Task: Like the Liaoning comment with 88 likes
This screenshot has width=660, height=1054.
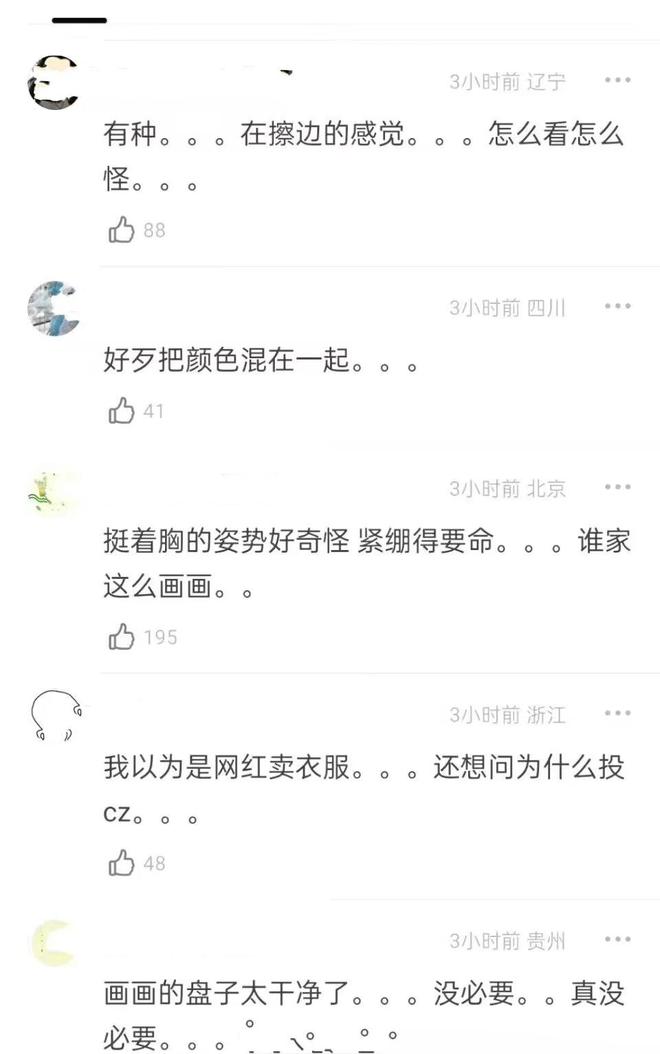Action: coord(122,230)
